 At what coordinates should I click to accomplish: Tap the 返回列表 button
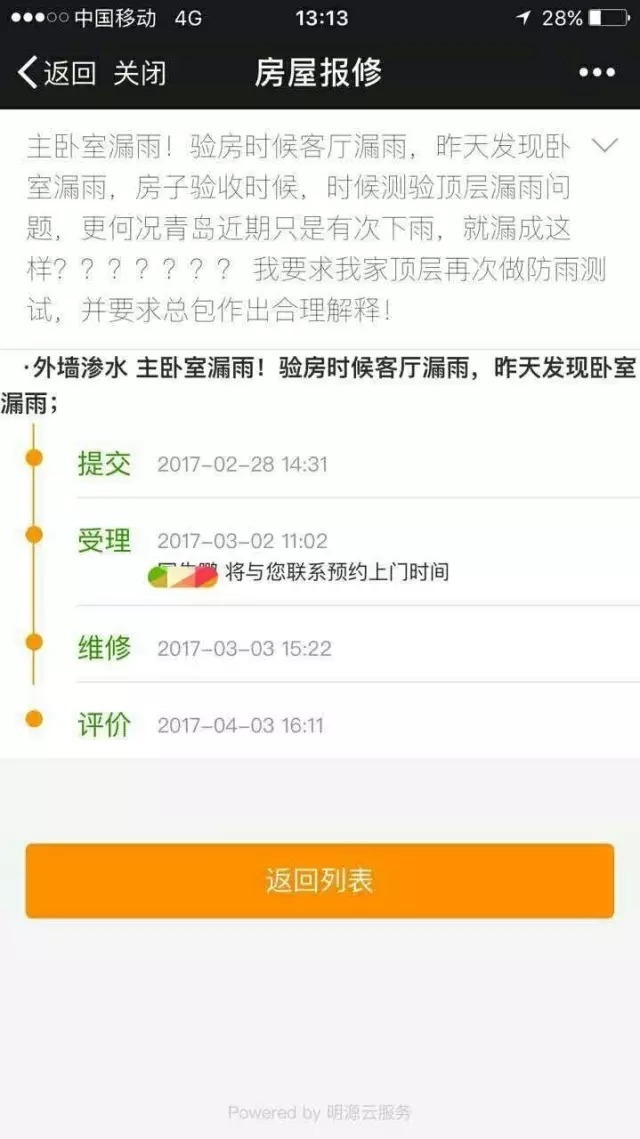click(x=319, y=880)
